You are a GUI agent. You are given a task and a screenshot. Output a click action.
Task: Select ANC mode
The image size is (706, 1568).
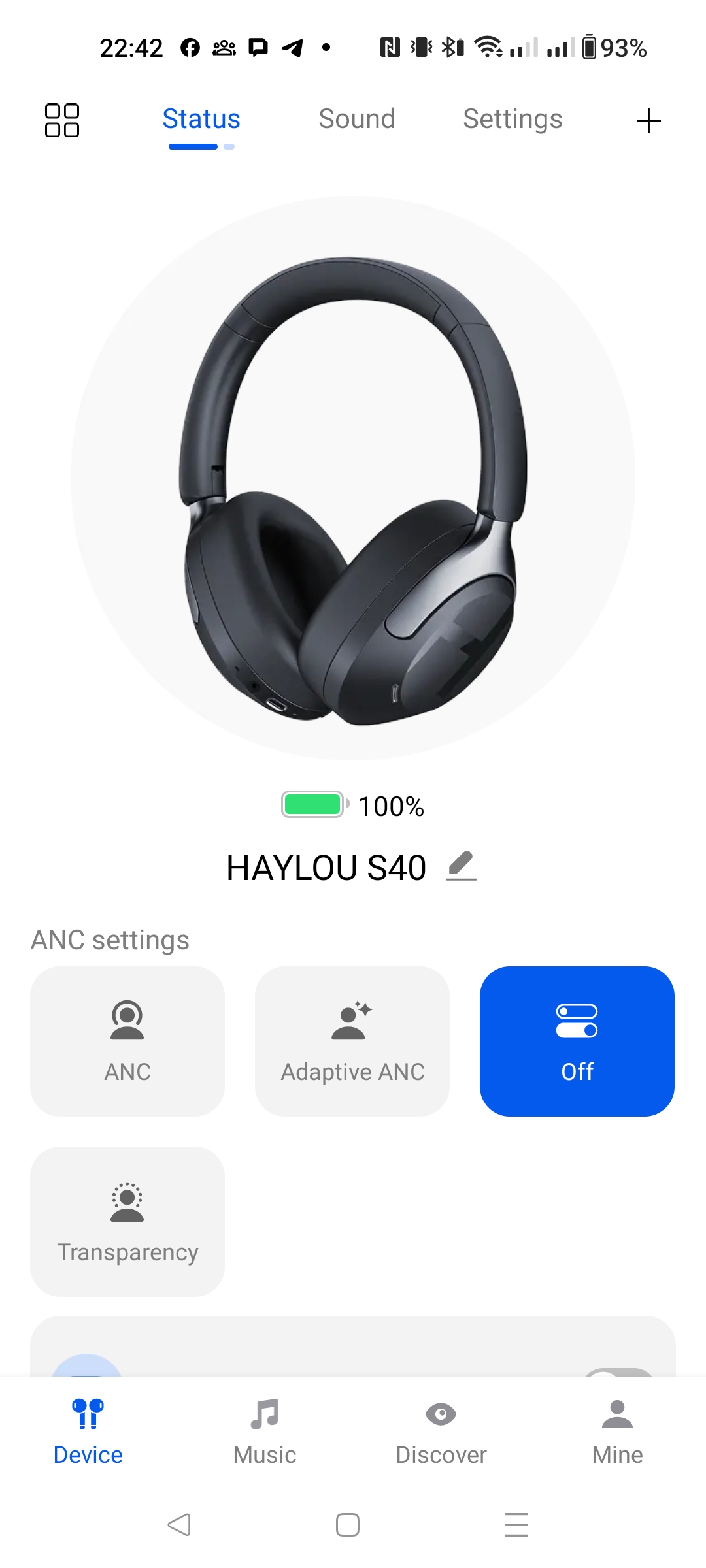tap(127, 1041)
